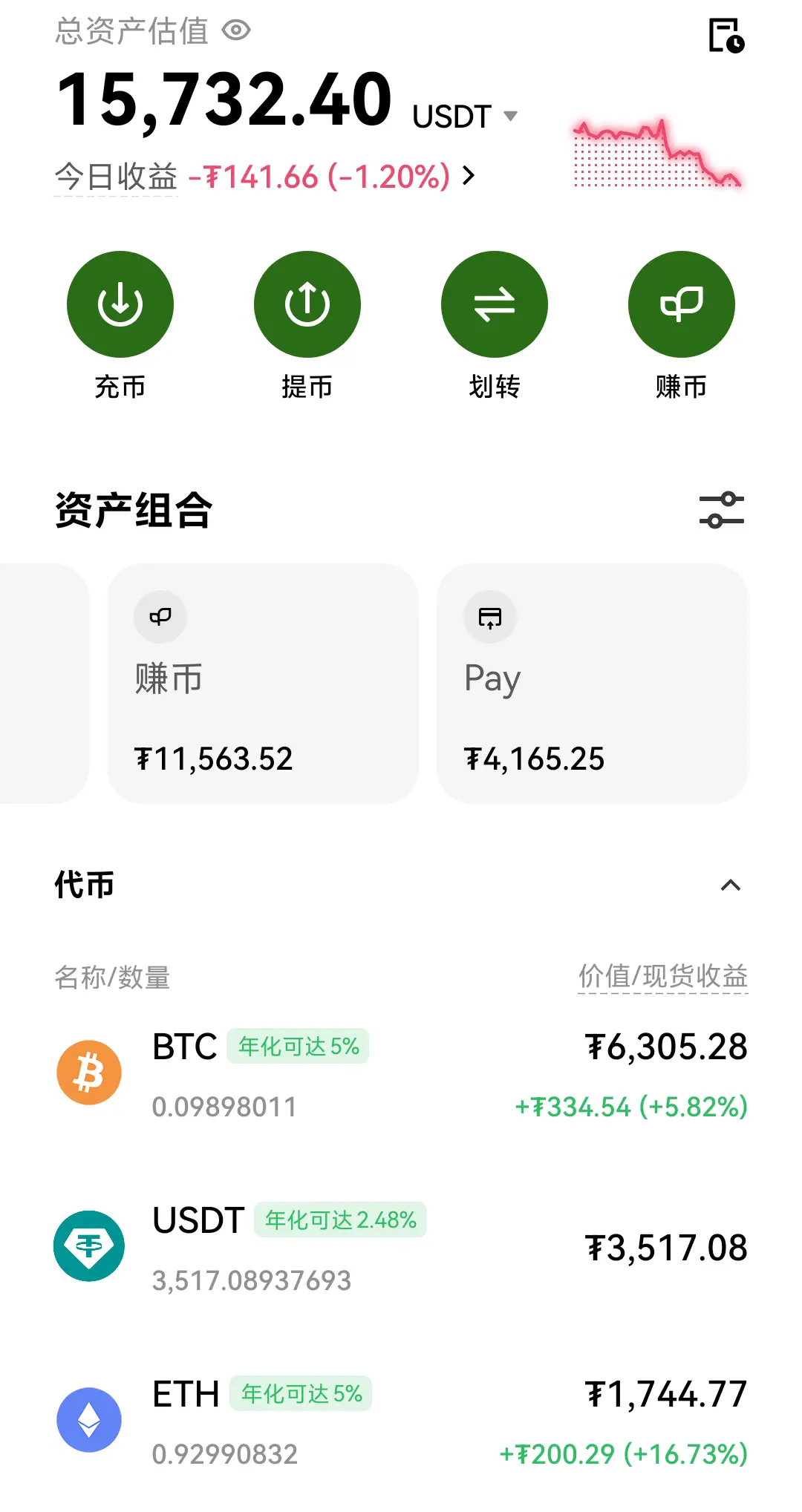
Task: Tap BTC's 年化可达 5% tag
Action: [298, 1047]
